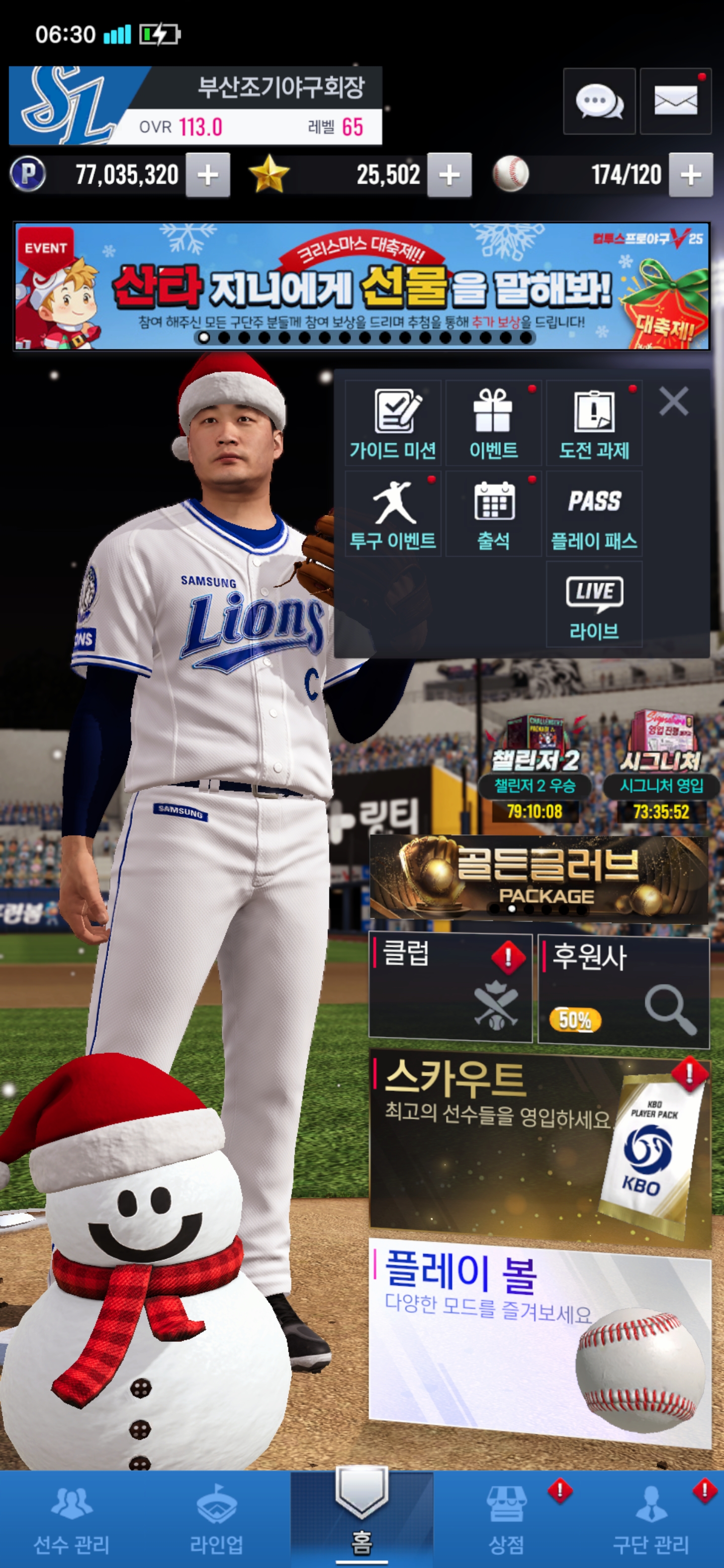Add more baseballs with plus button
Screen dimensions: 724x1568
pos(690,175)
